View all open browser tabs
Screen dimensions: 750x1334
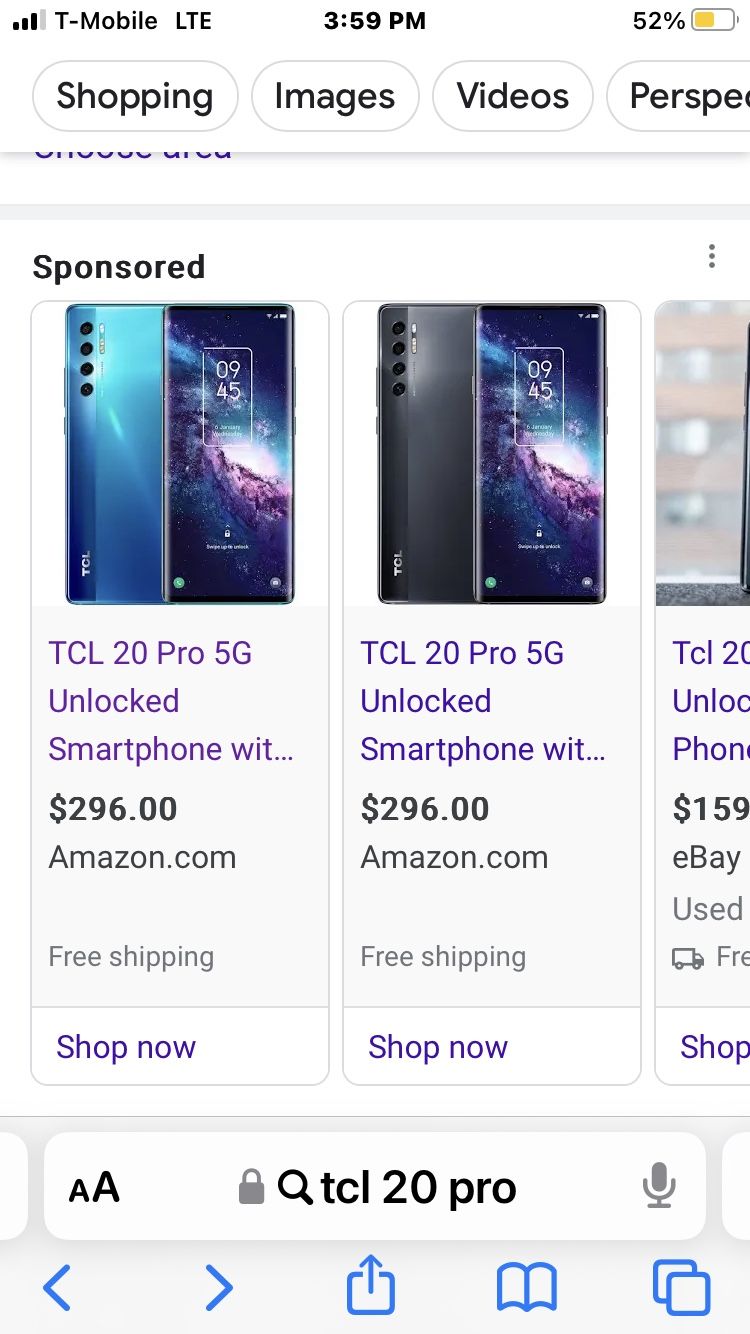681,1287
